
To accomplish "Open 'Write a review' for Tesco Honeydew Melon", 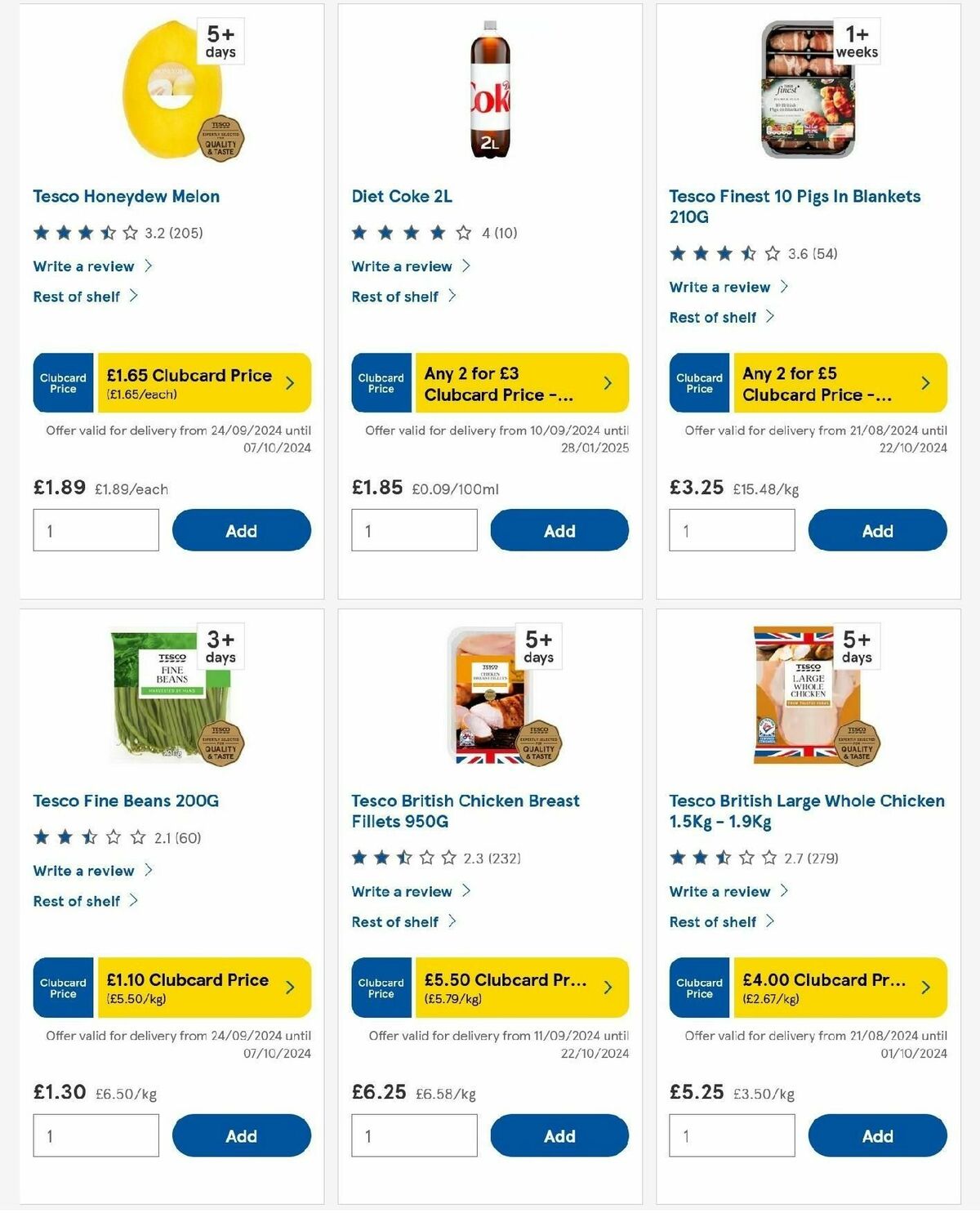I will [83, 266].
